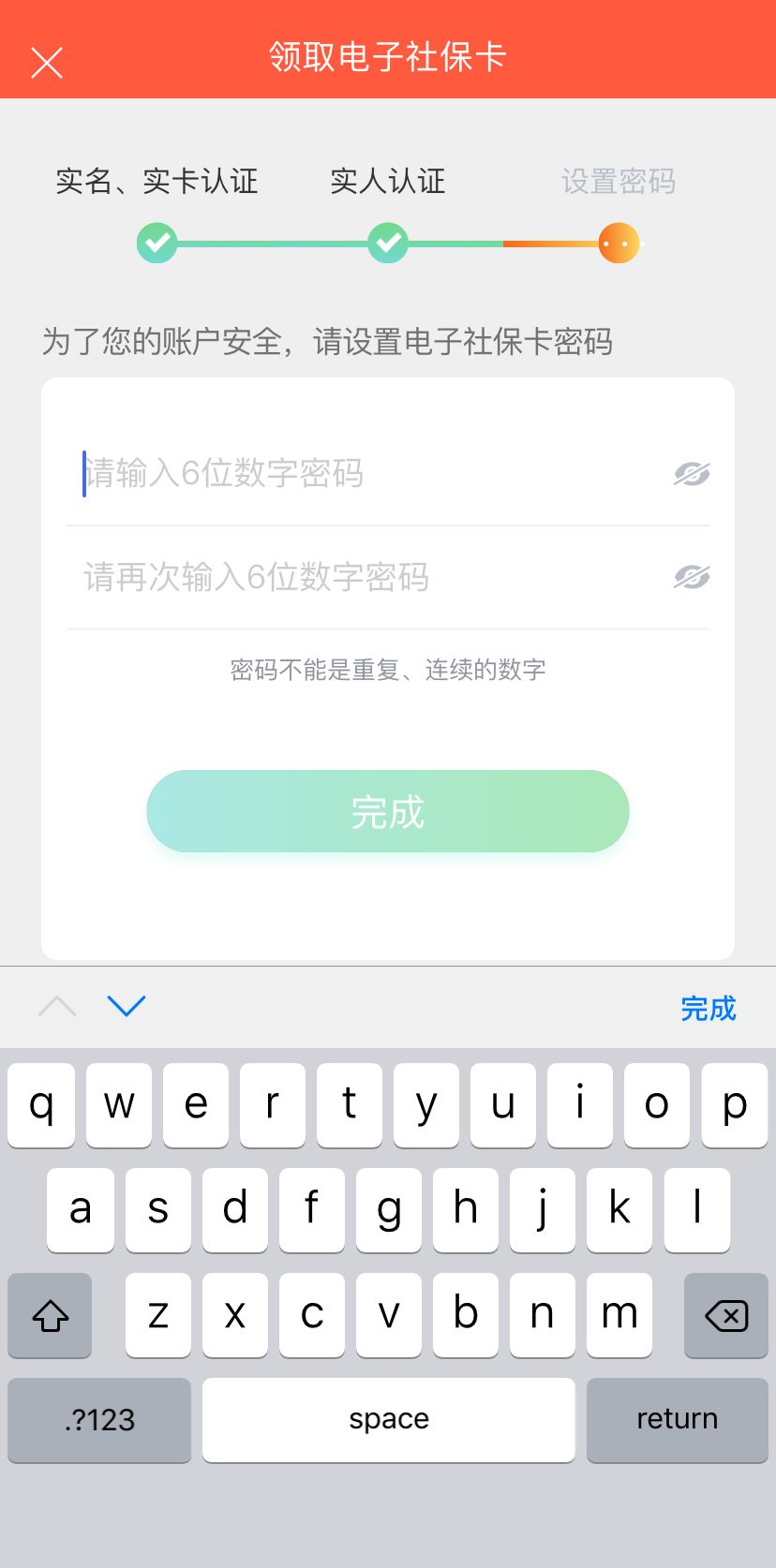Dismiss keyboard with blue 完成
Image resolution: width=776 pixels, height=1568 pixels.
(x=708, y=1008)
